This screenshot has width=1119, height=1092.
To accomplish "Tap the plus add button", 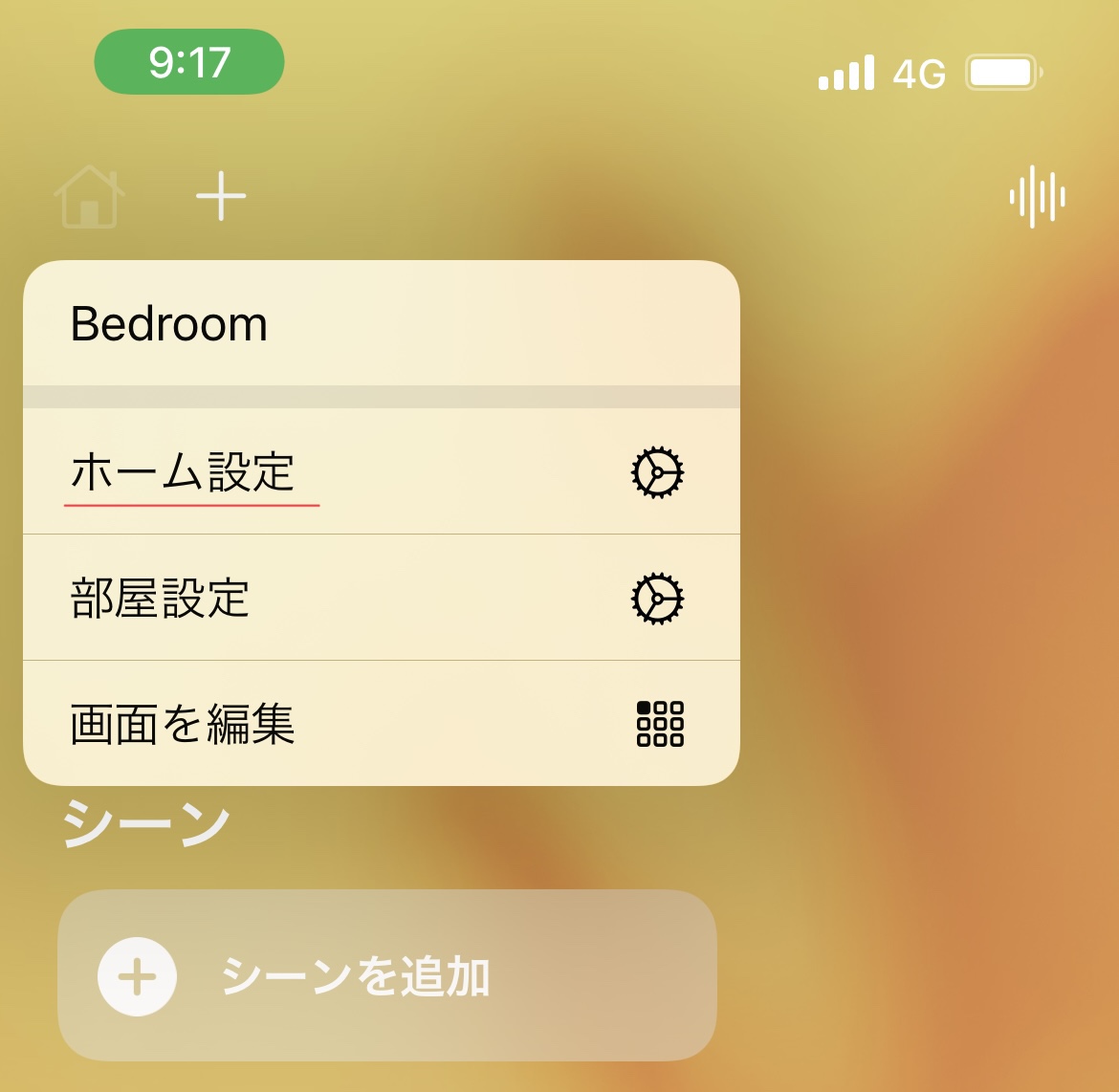I will [221, 196].
